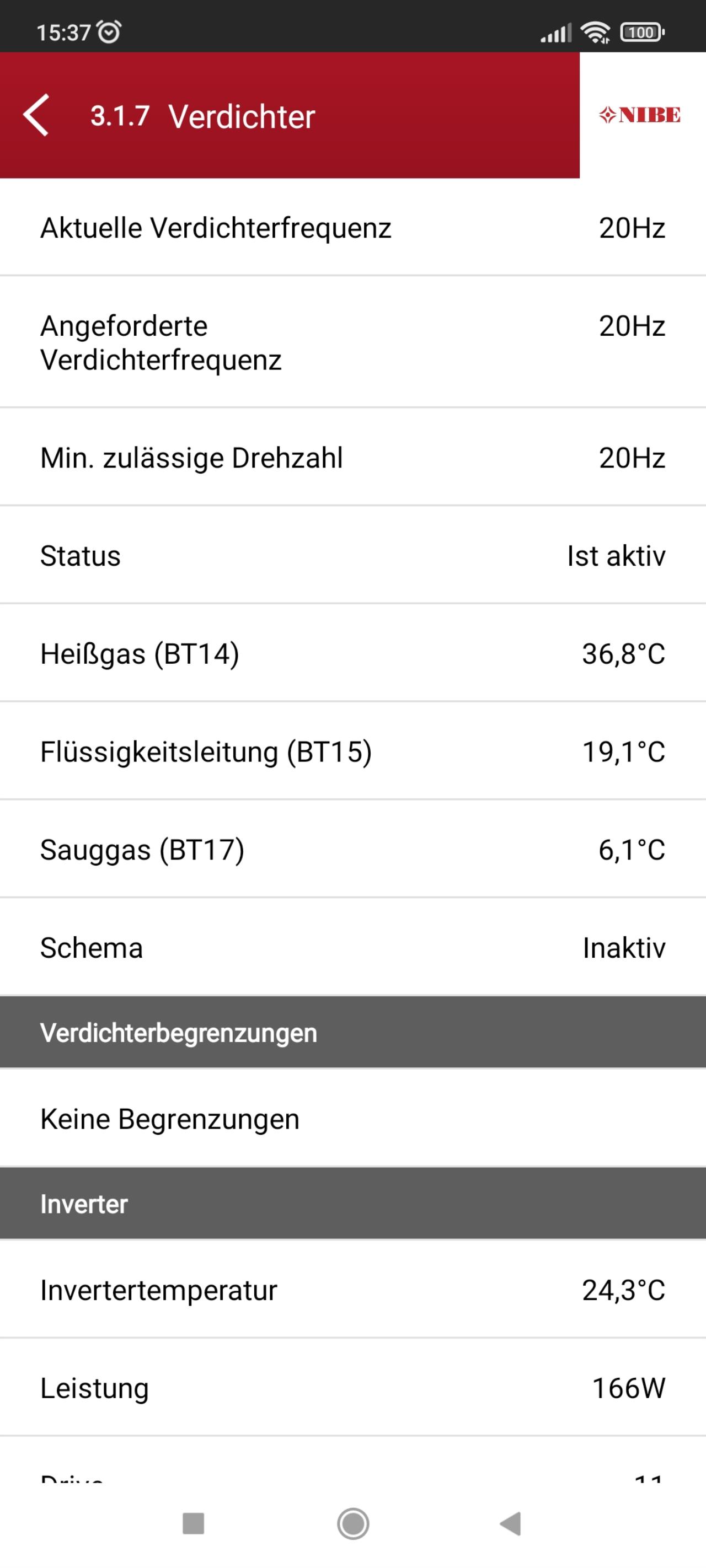Go back from the Verdichter page
This screenshot has height=1568, width=706.
point(36,115)
